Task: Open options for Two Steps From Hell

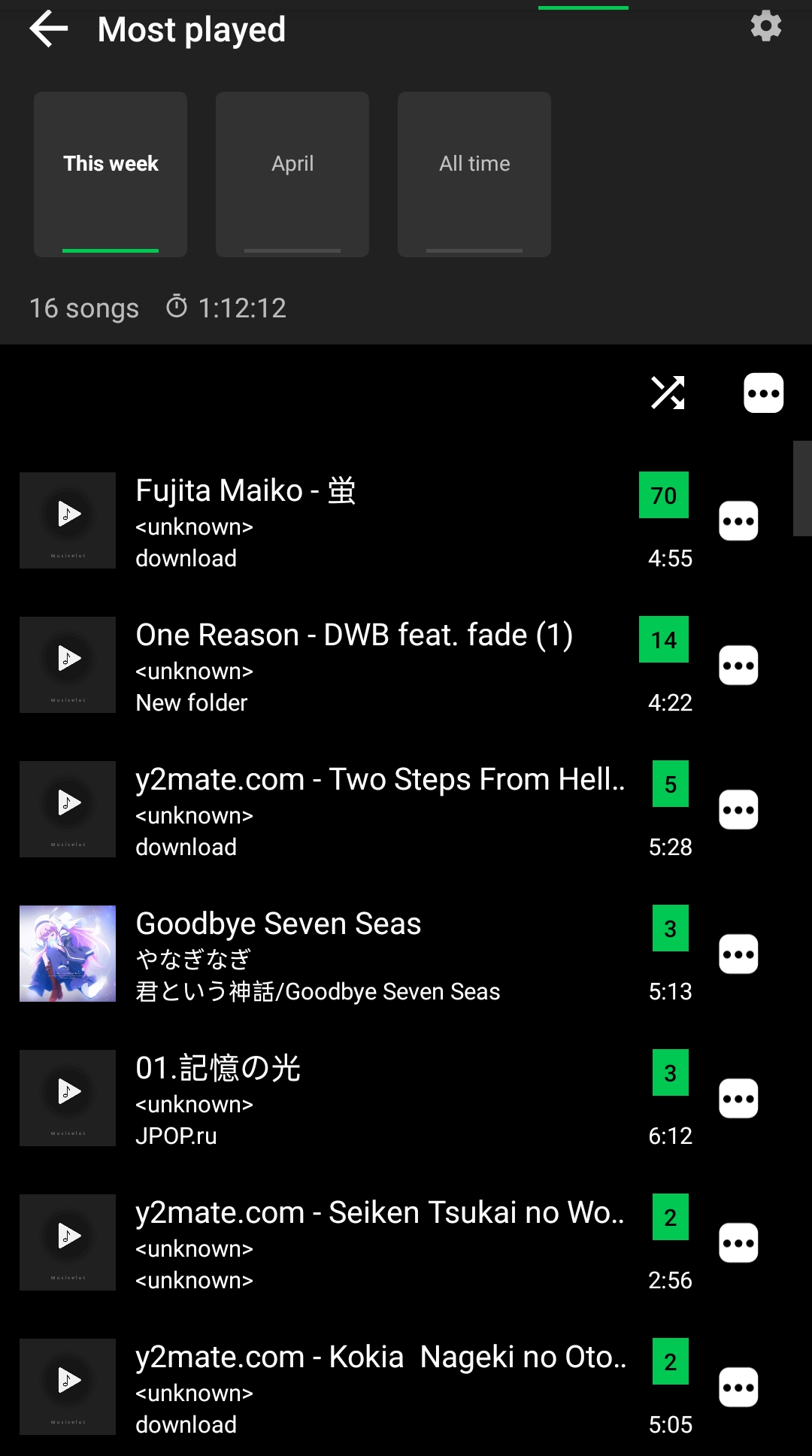Action: [x=738, y=809]
